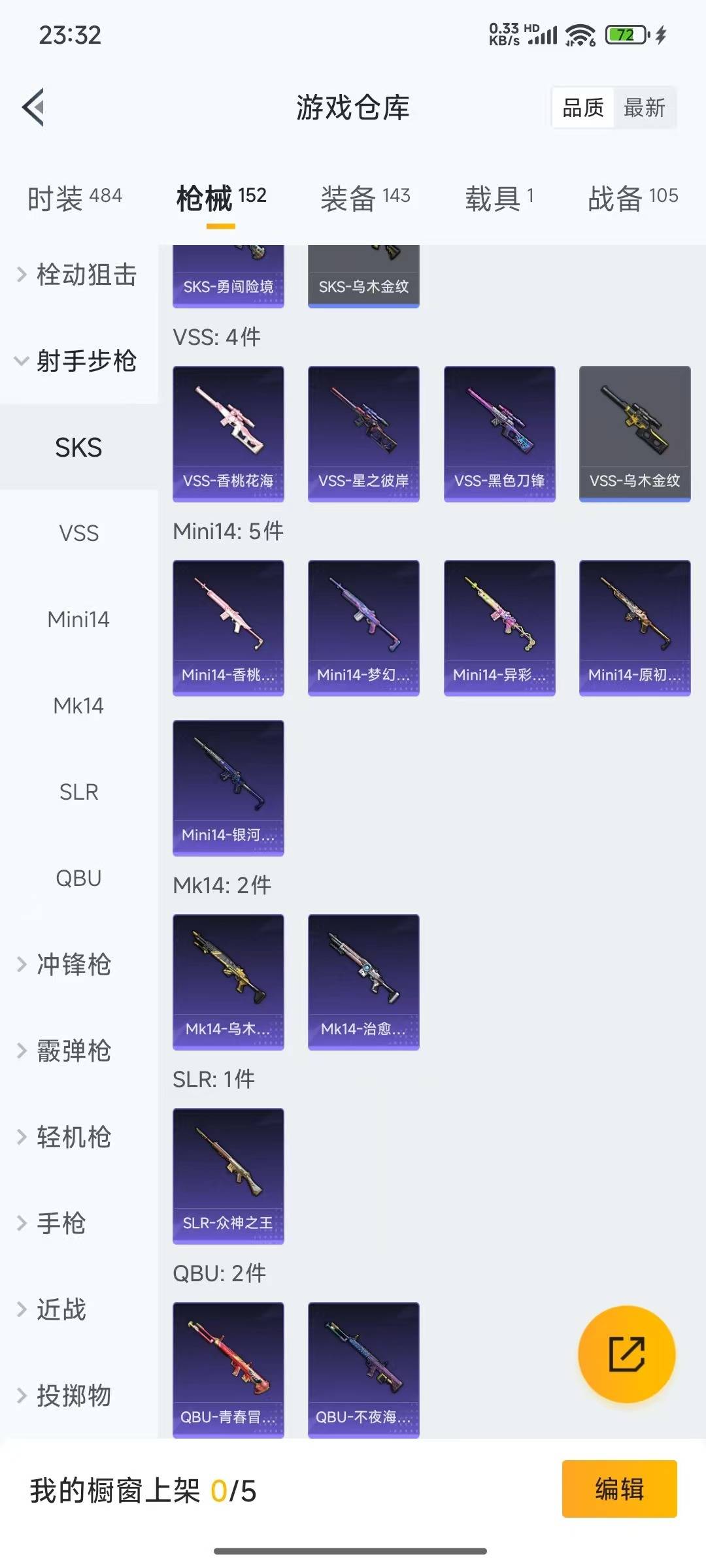This screenshot has height=1568, width=706.
Task: Switch to the 装备 tab
Action: (365, 198)
